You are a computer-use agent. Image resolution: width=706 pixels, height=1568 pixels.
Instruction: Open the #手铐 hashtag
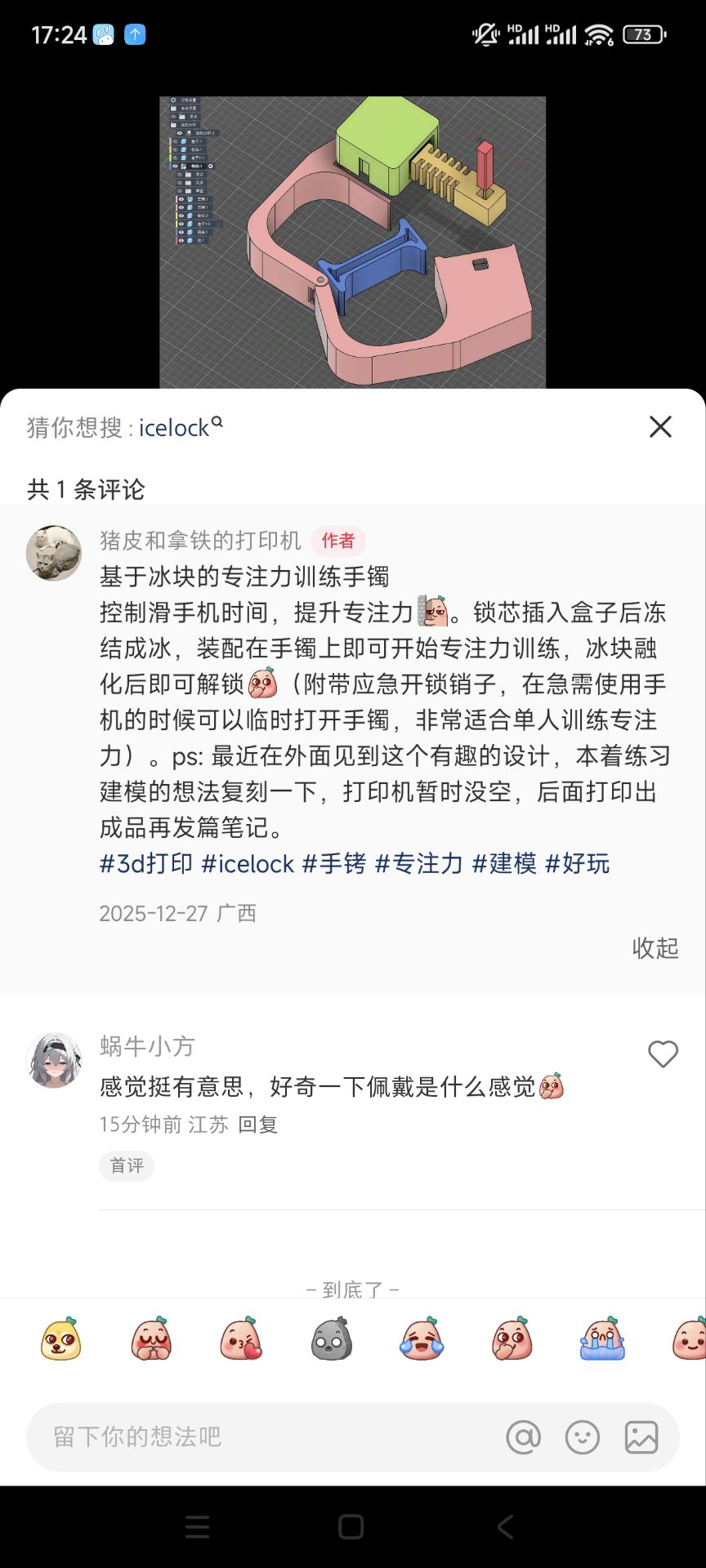334,863
